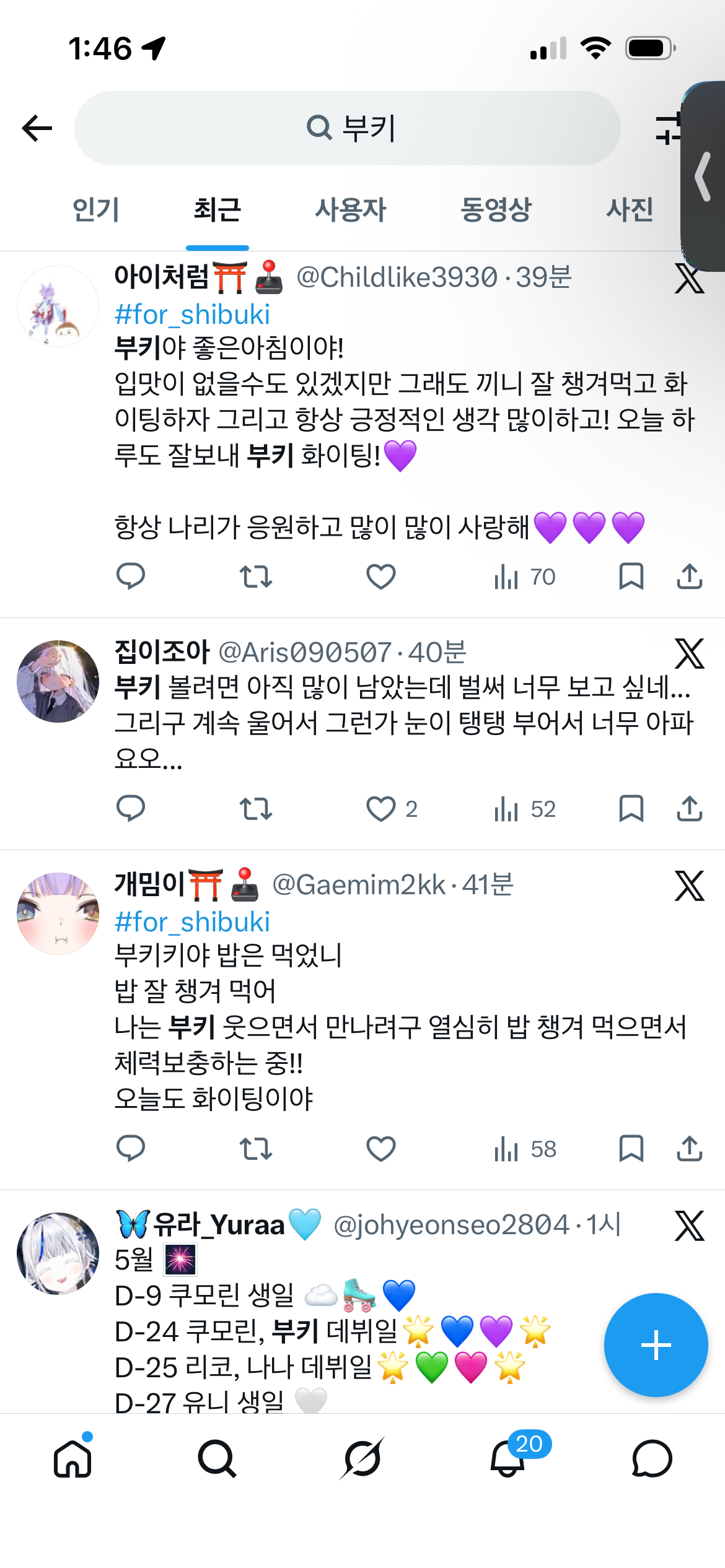Bookmark the post by 집이조아
This screenshot has height=1568, width=725.
tap(631, 809)
